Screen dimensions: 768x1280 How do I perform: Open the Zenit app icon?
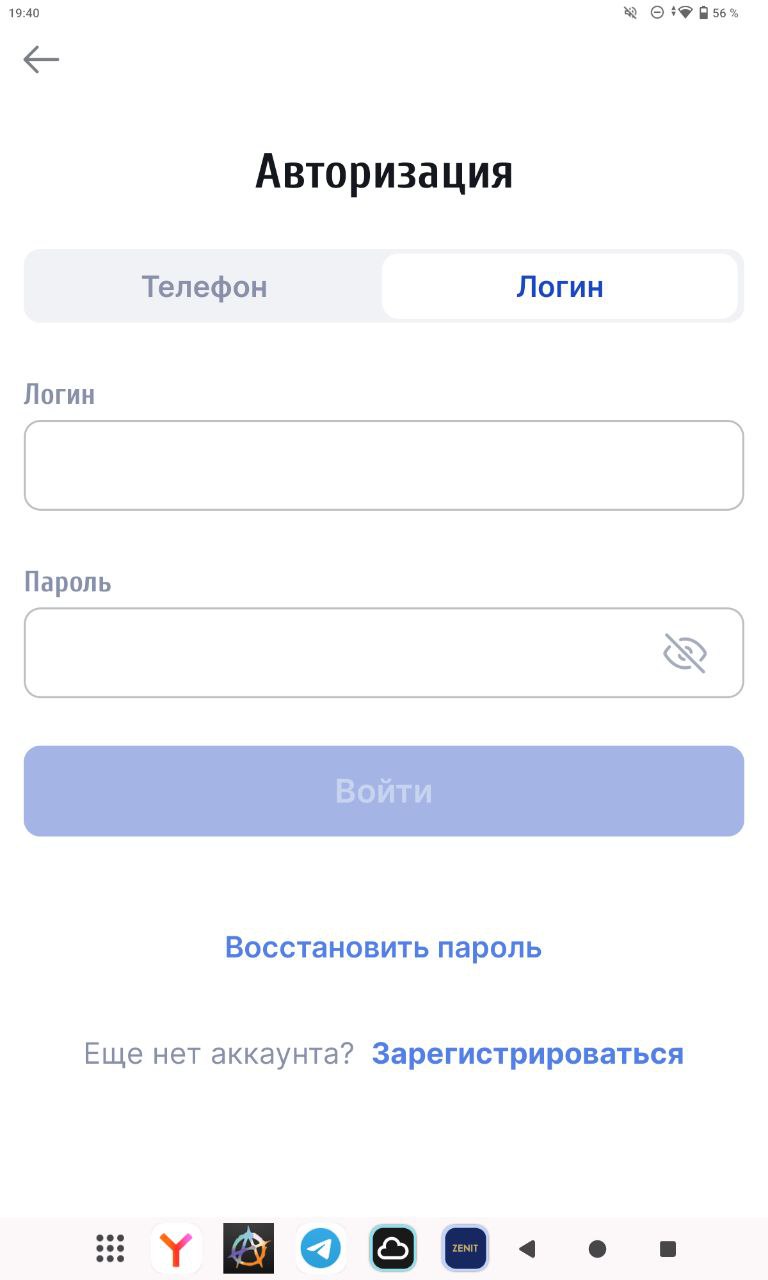pos(465,1248)
